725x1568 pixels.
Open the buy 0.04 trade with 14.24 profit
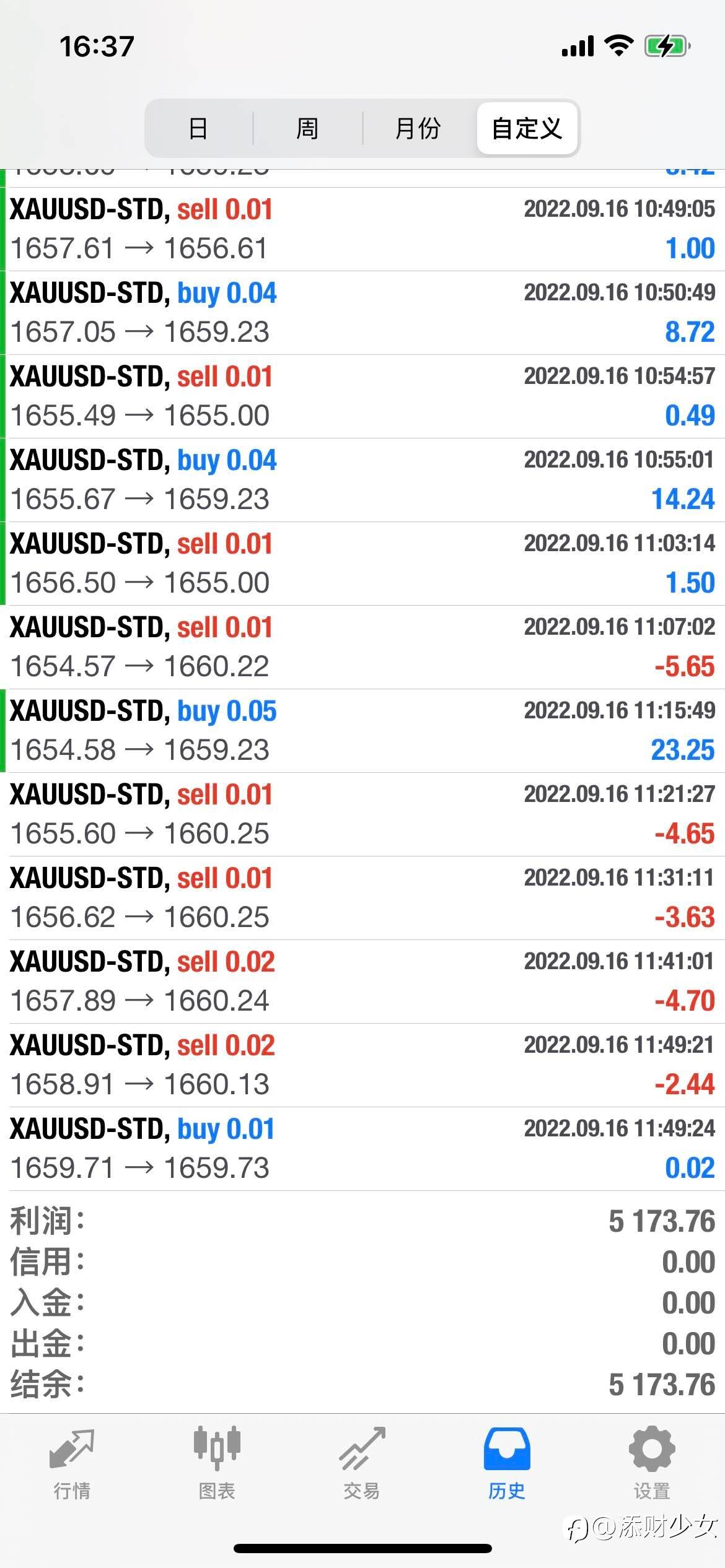pos(362,480)
